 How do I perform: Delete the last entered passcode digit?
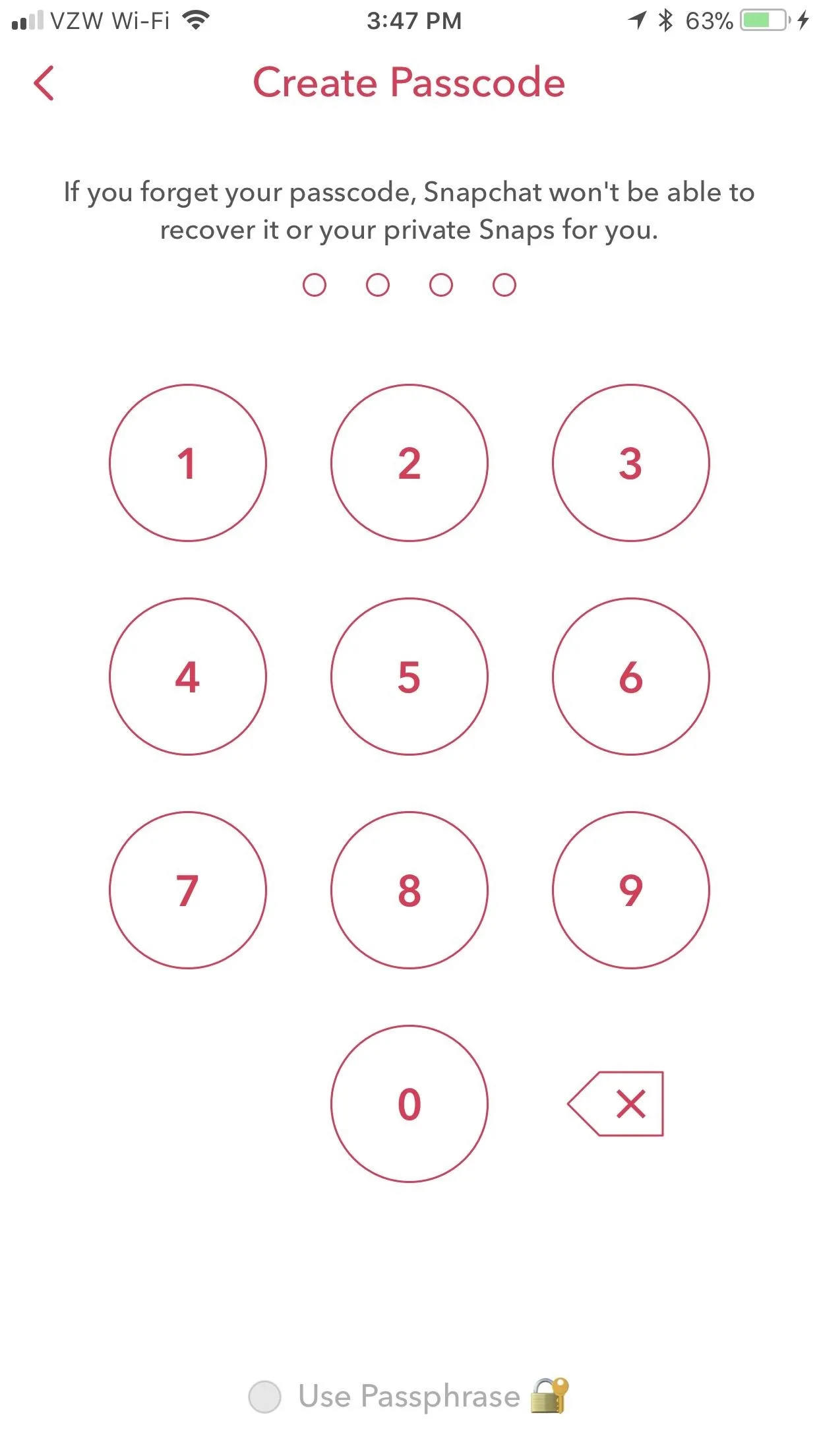click(x=616, y=1104)
